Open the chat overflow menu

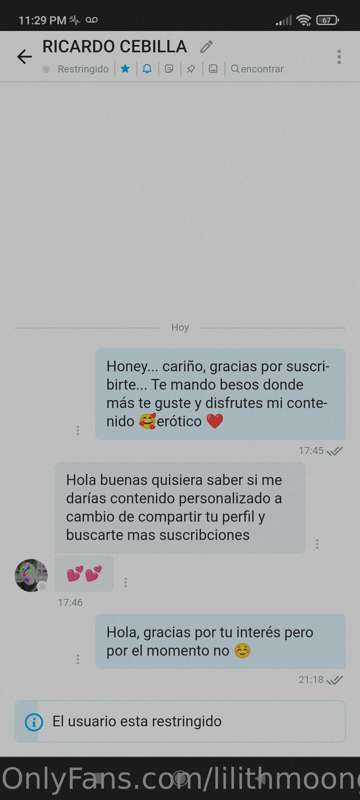pyautogui.click(x=339, y=57)
